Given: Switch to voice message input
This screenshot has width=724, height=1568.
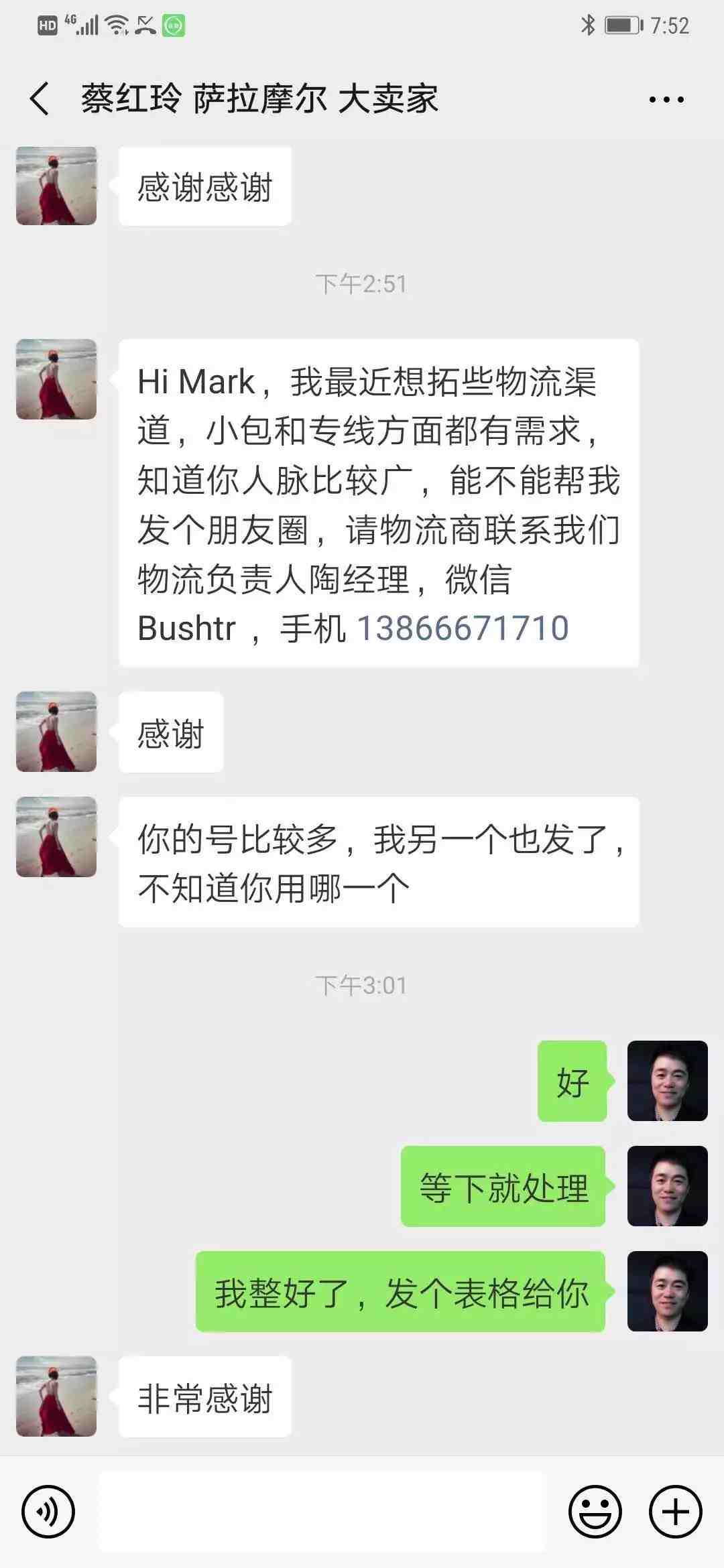Looking at the screenshot, I should pos(48,1511).
